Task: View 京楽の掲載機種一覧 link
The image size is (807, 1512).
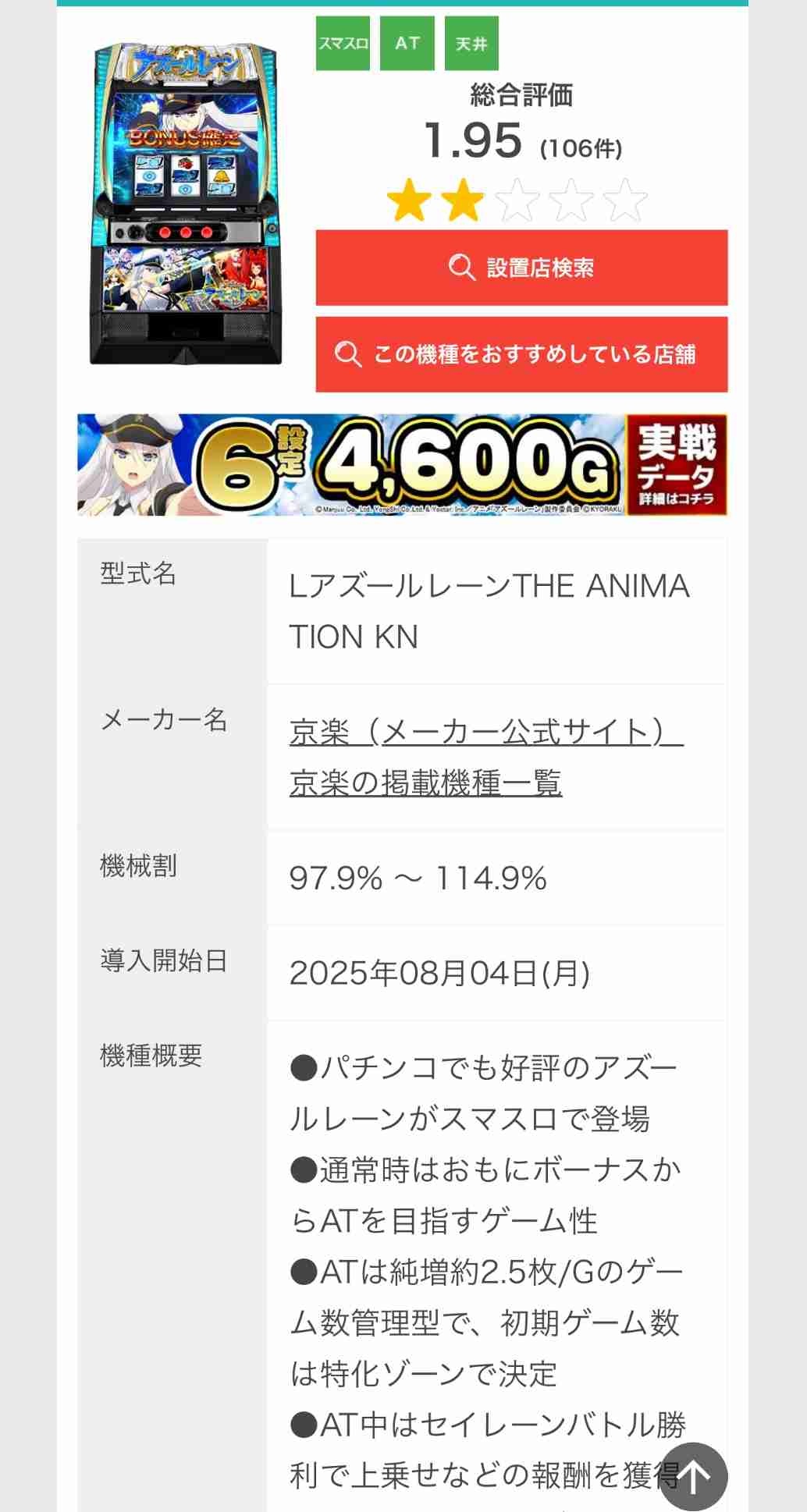Action: (425, 783)
